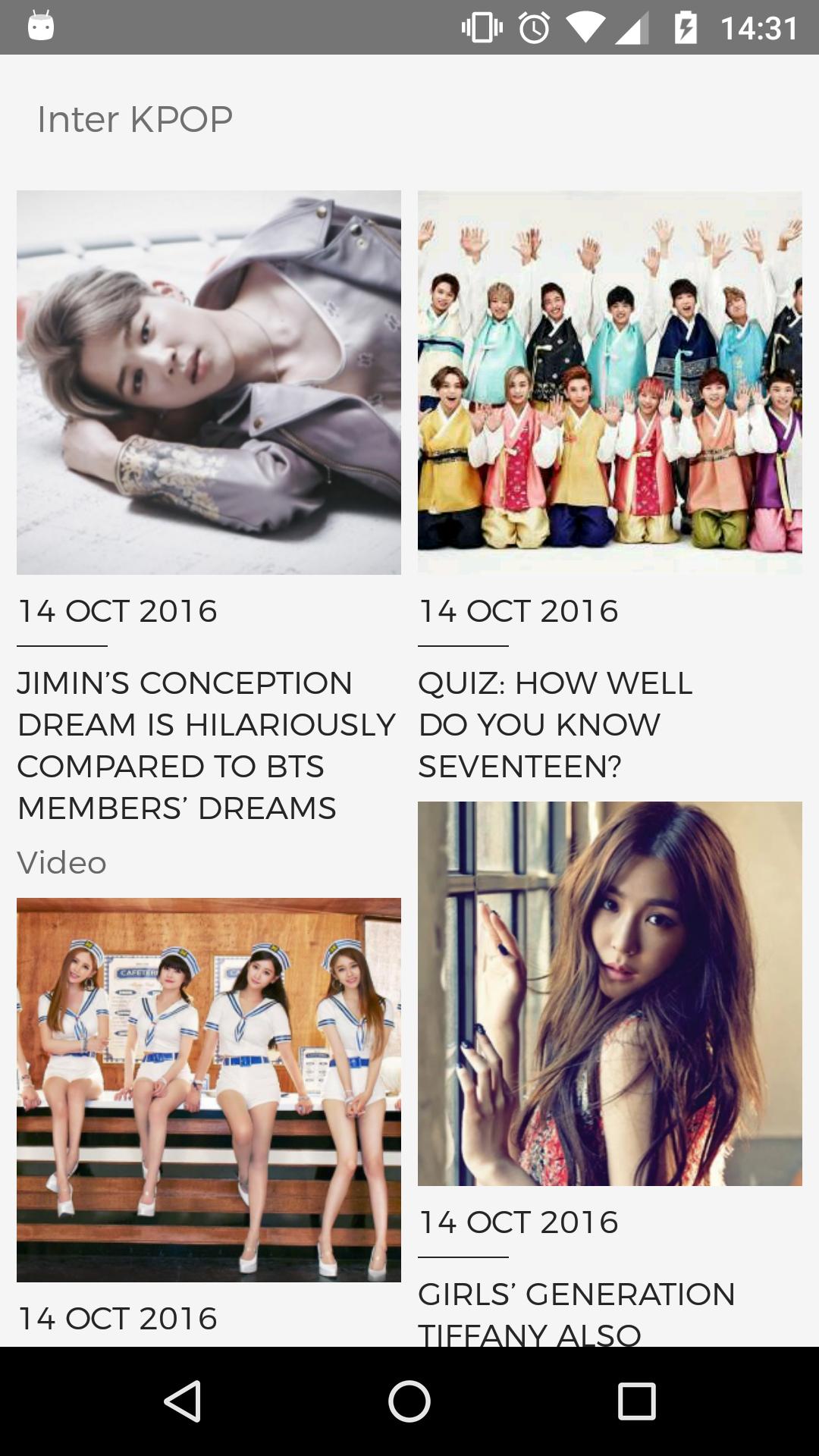Select the Inter KPOP app title
This screenshot has width=819, height=1456.
(x=133, y=118)
